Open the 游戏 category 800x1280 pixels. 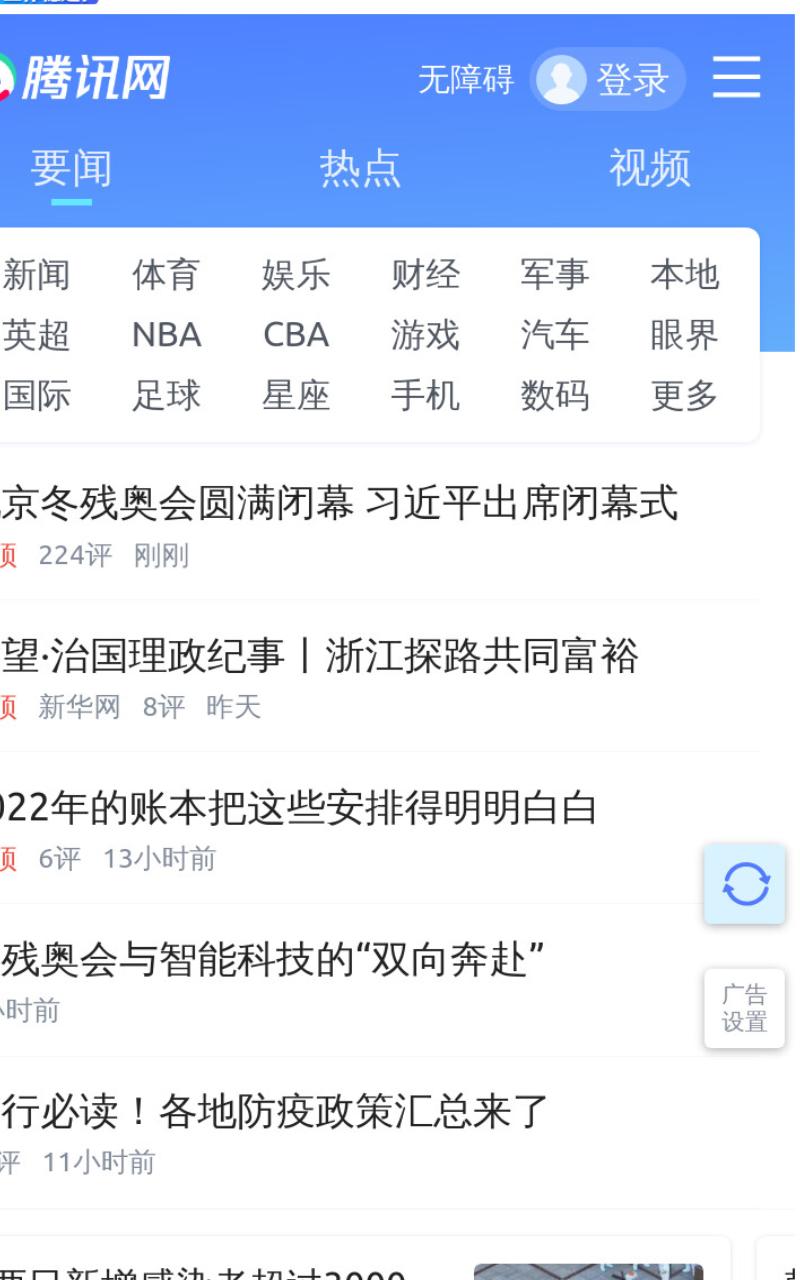click(x=425, y=335)
